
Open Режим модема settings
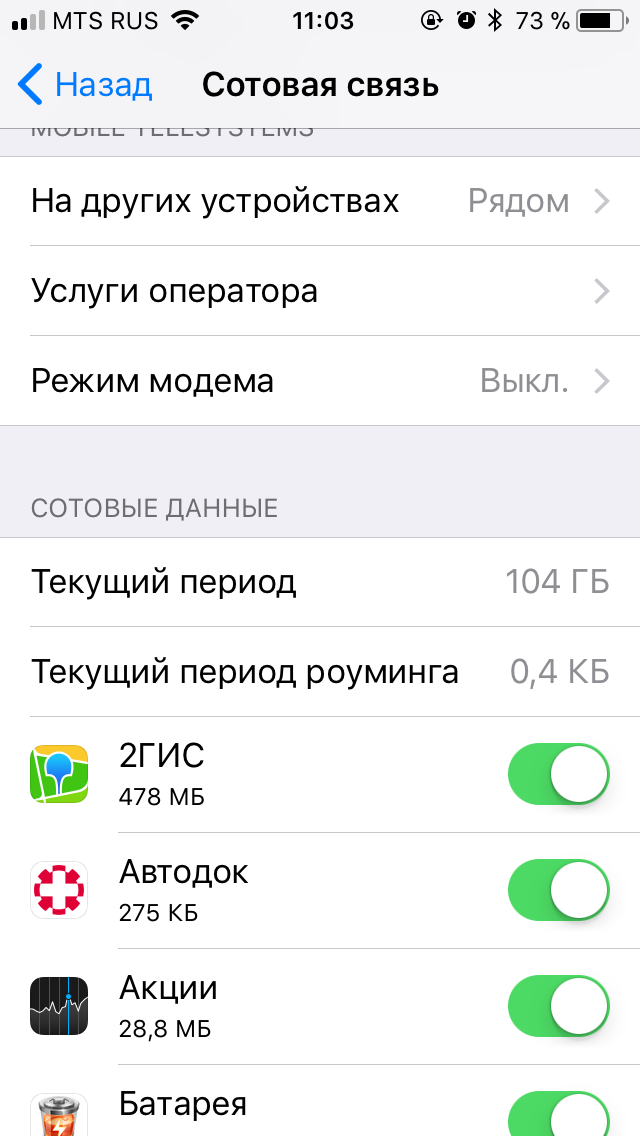(x=320, y=381)
